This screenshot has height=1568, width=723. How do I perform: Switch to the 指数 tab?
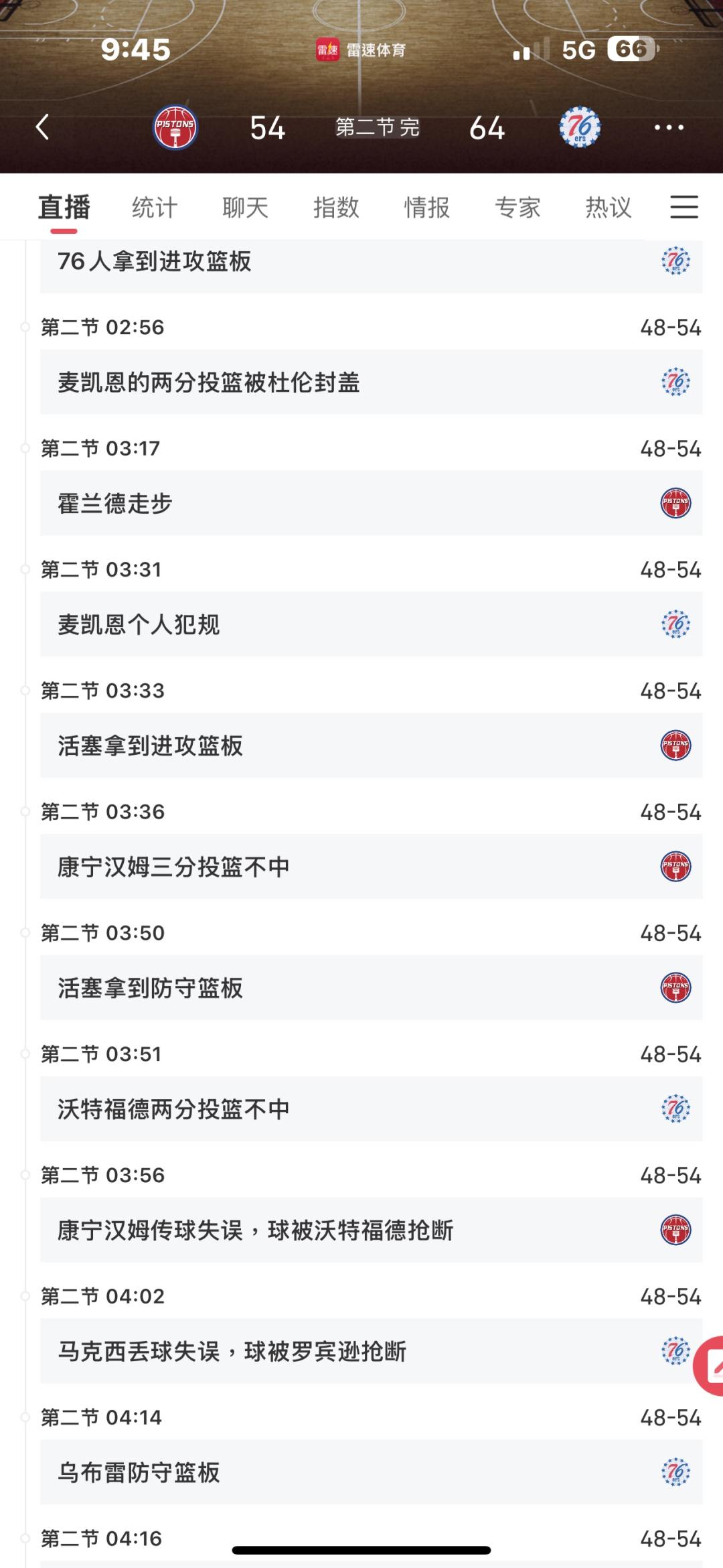coord(336,208)
